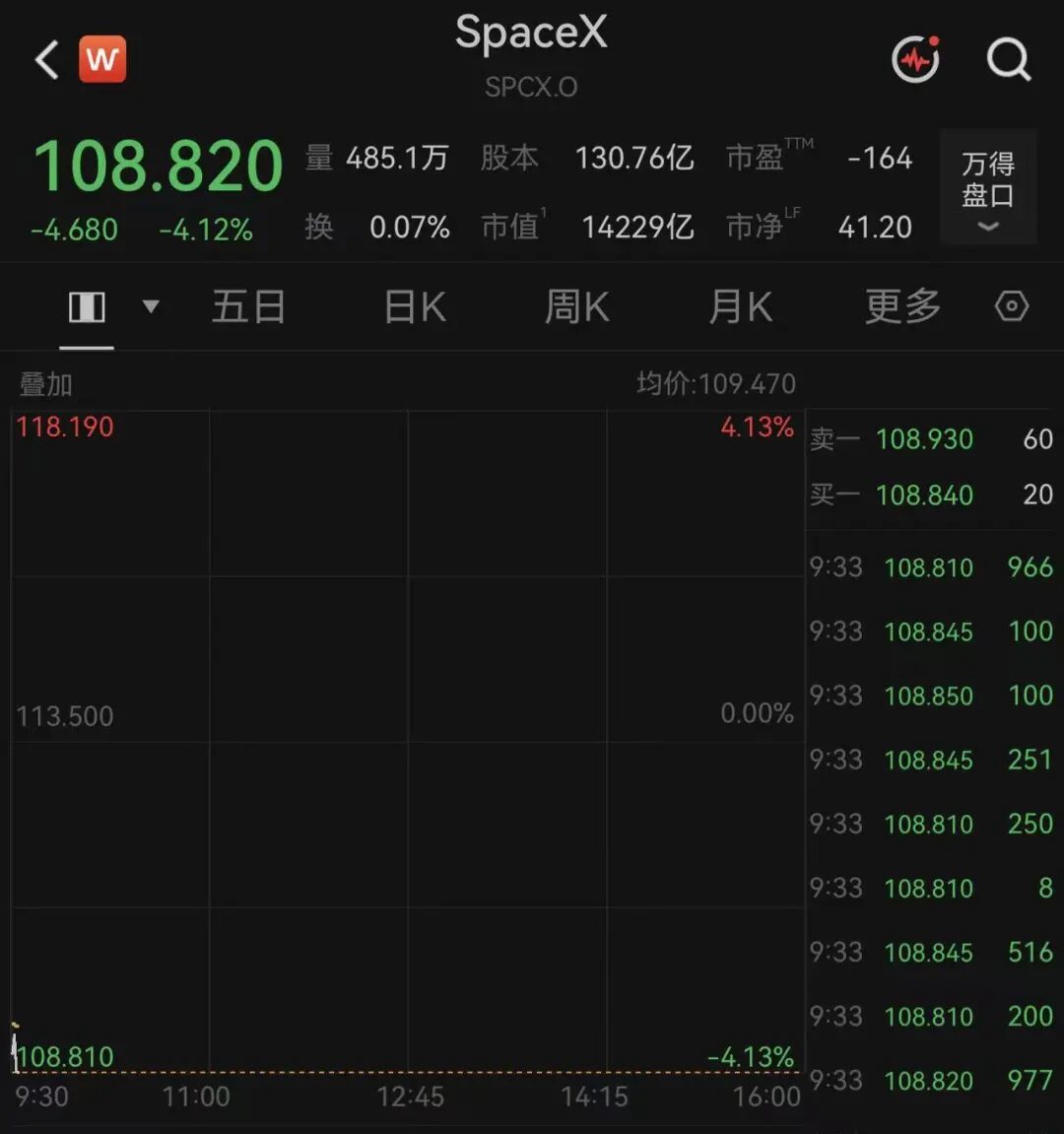The image size is (1064, 1134).
Task: Open the red pulse alert icon
Action: pos(915,58)
